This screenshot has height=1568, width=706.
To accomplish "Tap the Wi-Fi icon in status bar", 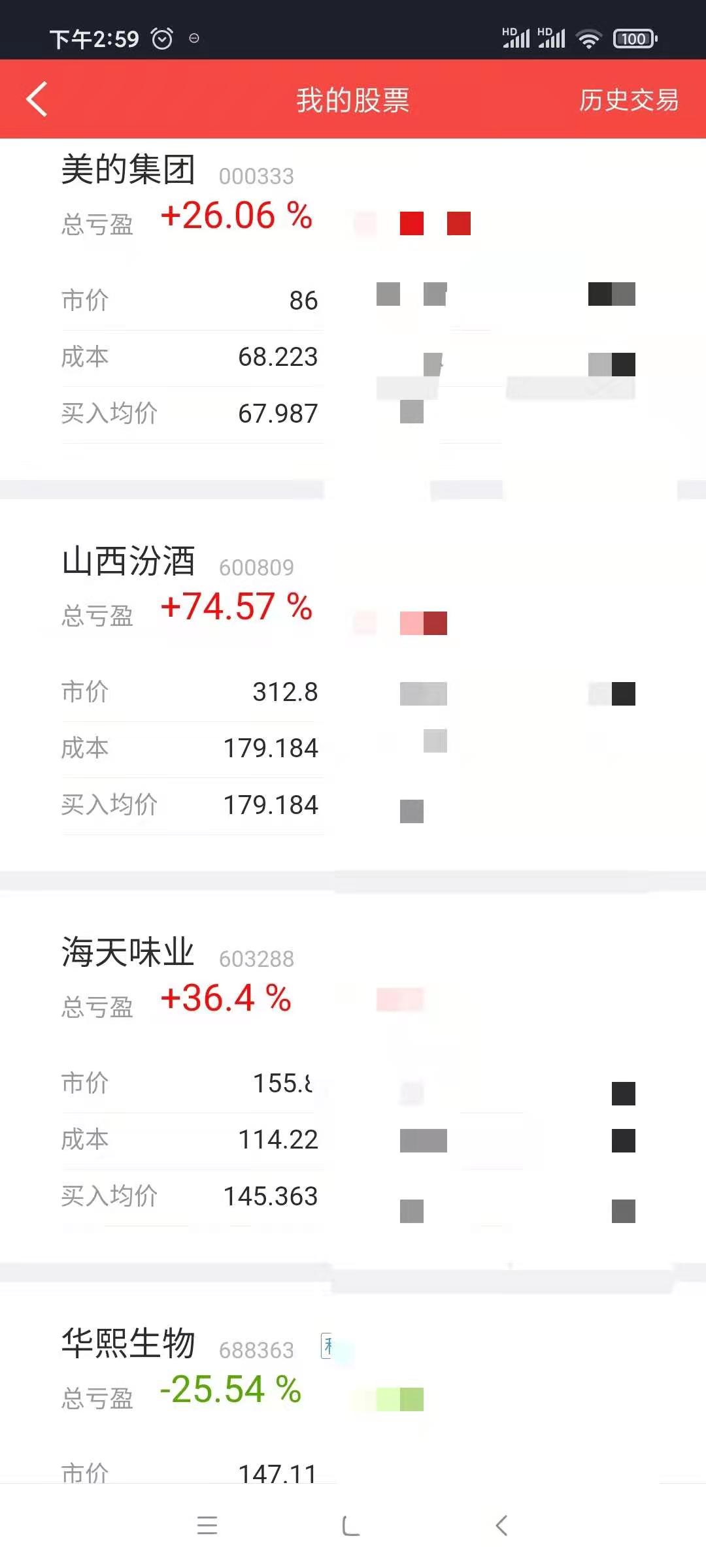I will click(x=588, y=39).
